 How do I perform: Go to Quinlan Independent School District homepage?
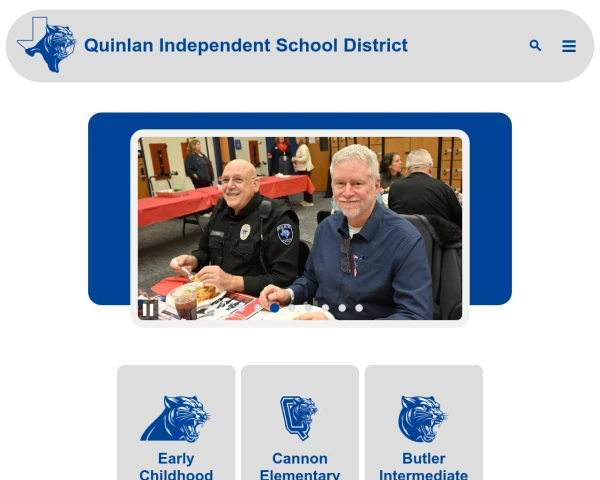coord(245,46)
